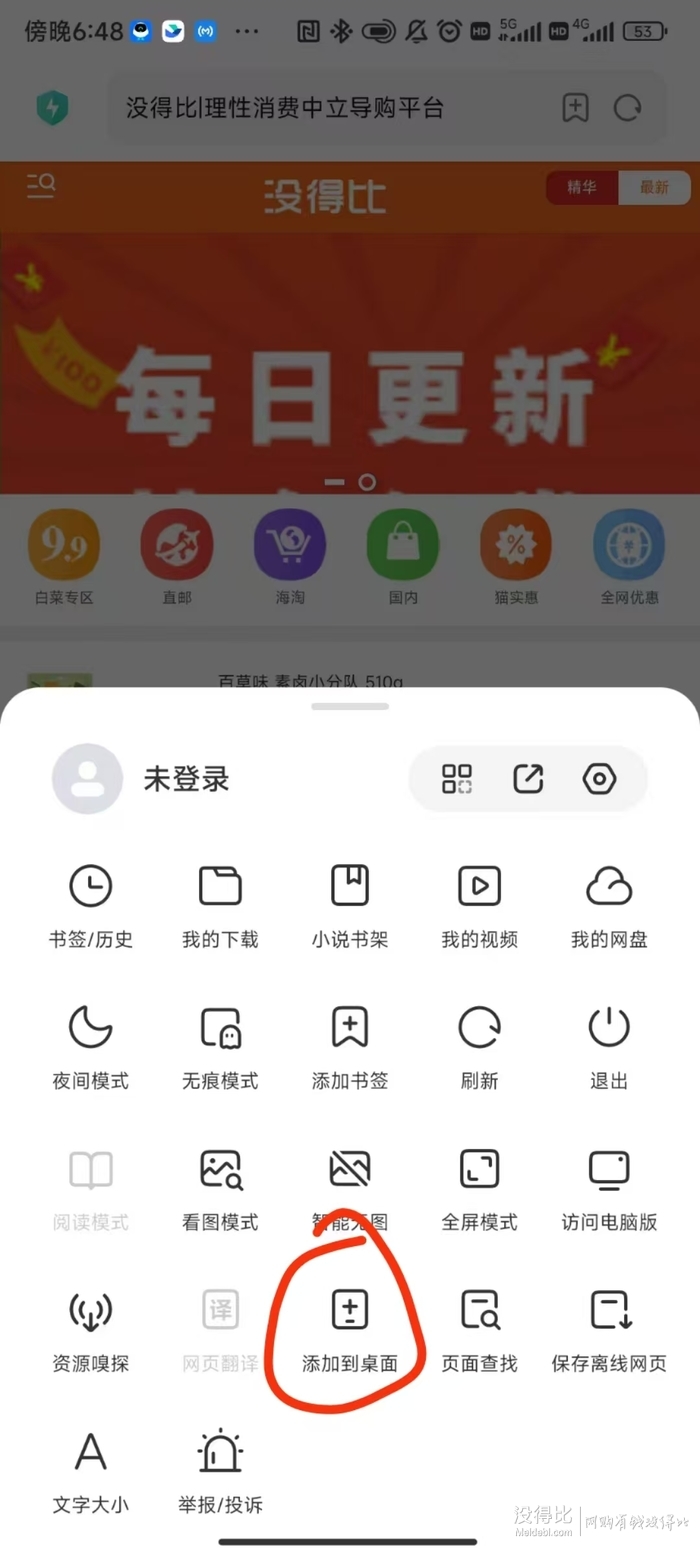Tap 未登录 to log in

(186, 778)
